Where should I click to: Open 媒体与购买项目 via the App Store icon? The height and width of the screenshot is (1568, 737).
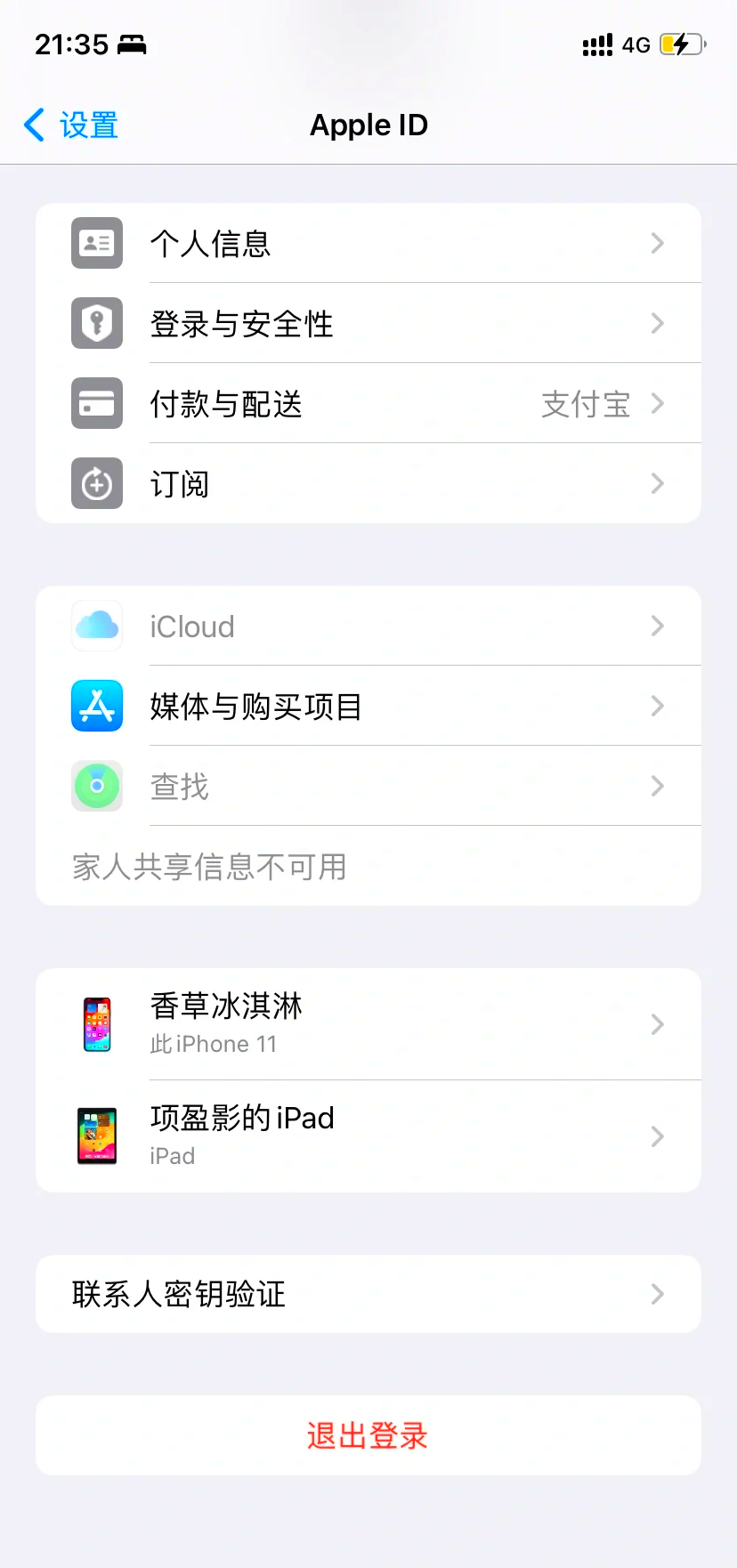tap(96, 706)
